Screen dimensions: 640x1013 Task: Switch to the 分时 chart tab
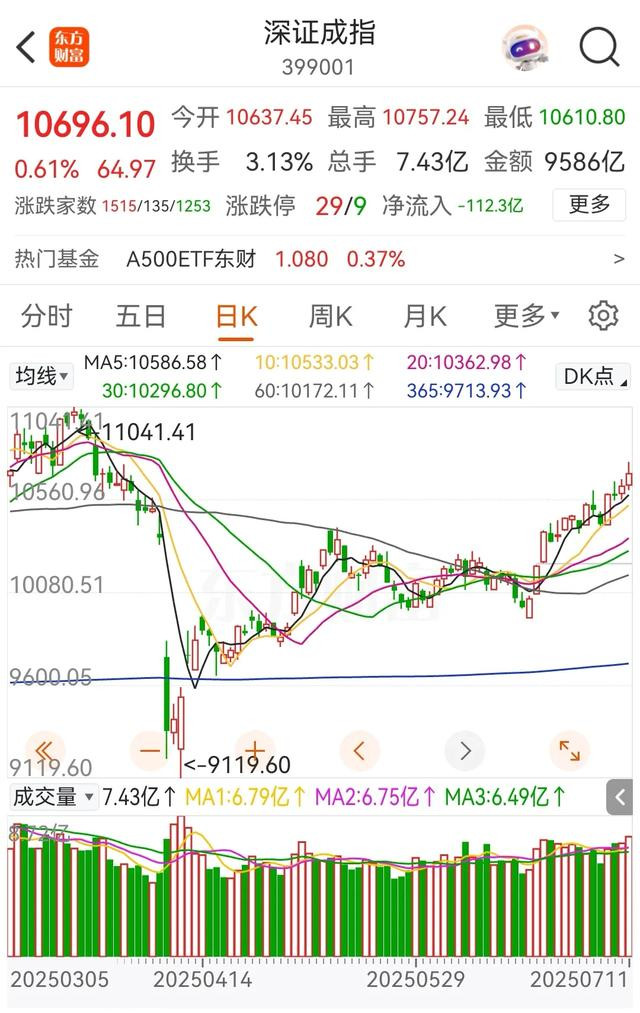click(x=47, y=317)
